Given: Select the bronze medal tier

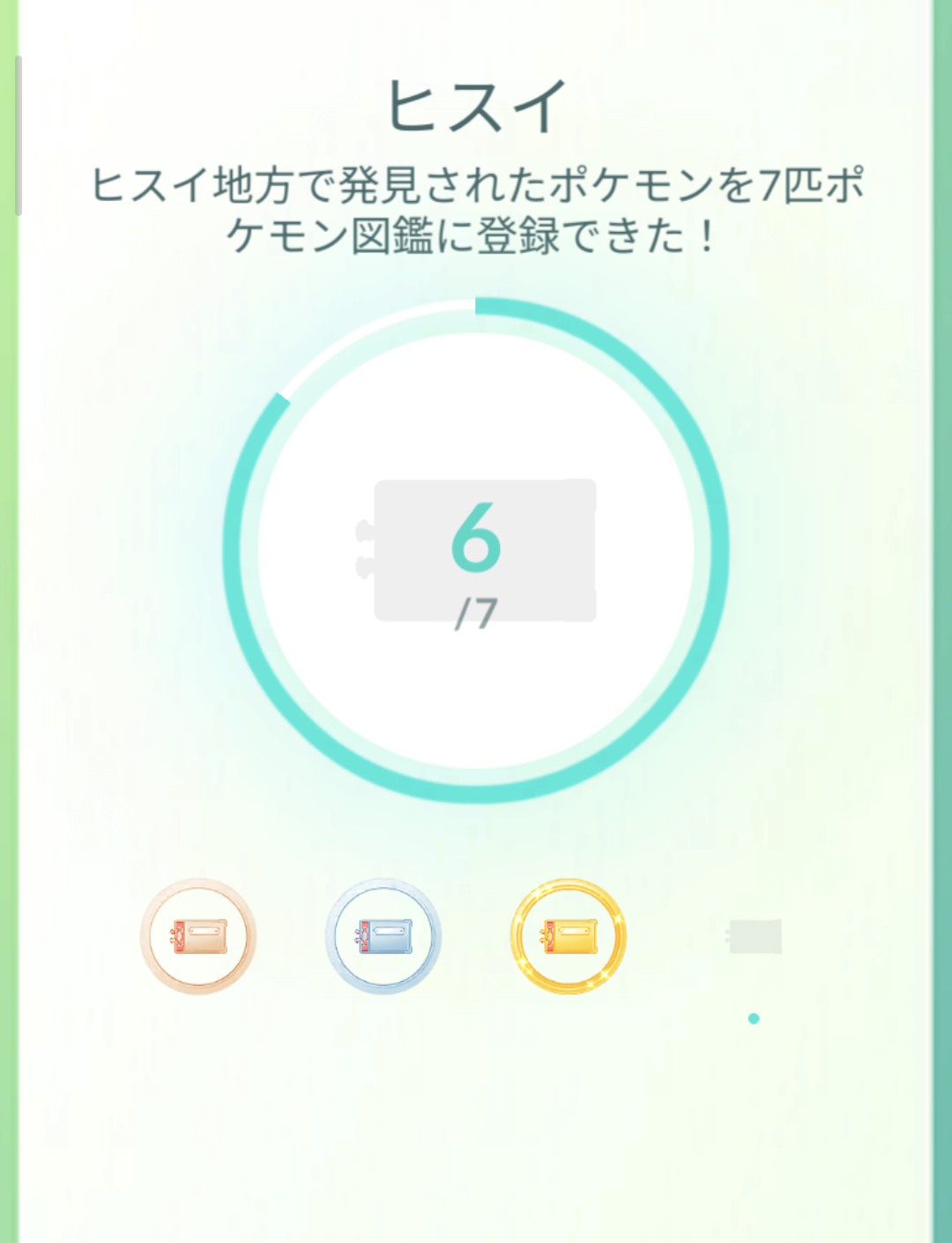Looking at the screenshot, I should (198, 936).
